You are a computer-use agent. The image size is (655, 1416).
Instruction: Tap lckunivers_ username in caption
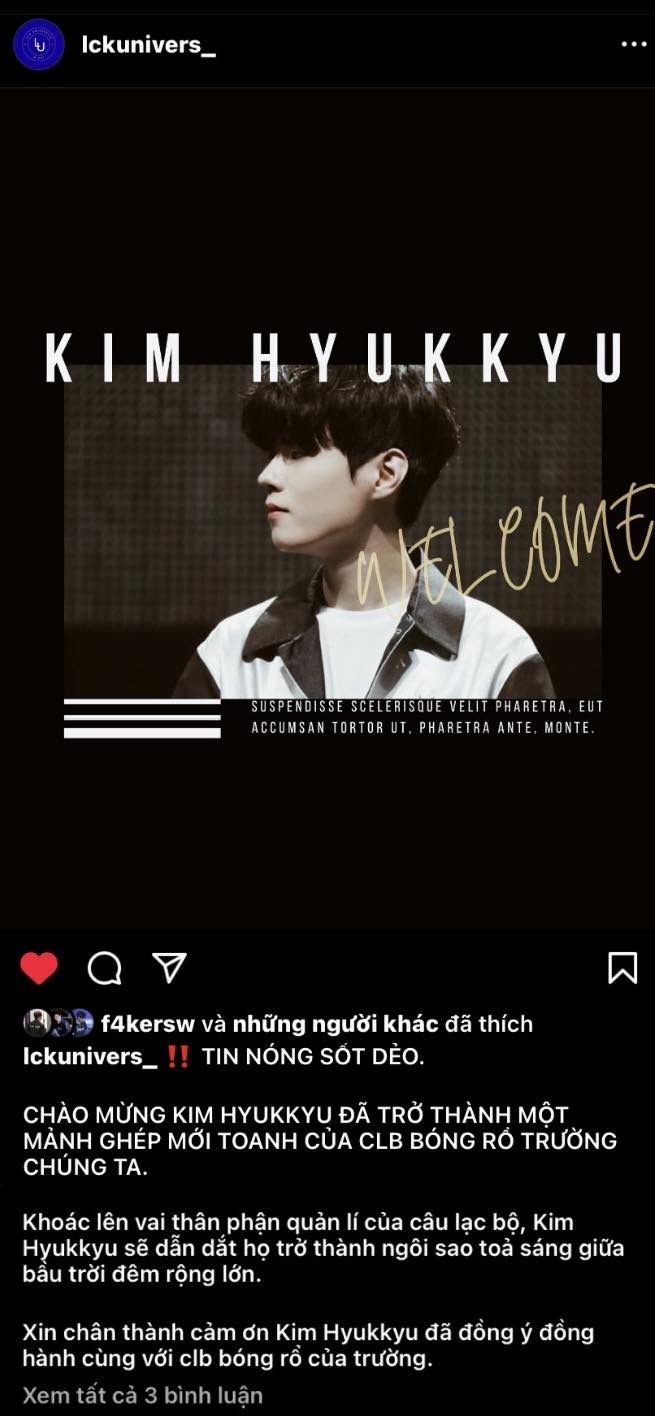tap(90, 1057)
